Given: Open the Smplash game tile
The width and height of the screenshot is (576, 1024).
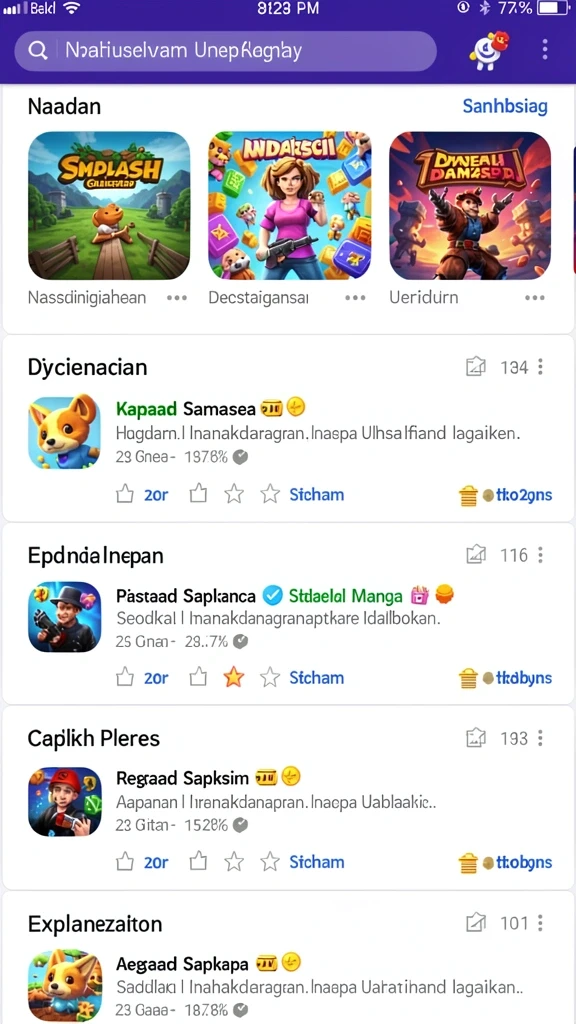Looking at the screenshot, I should tap(109, 206).
